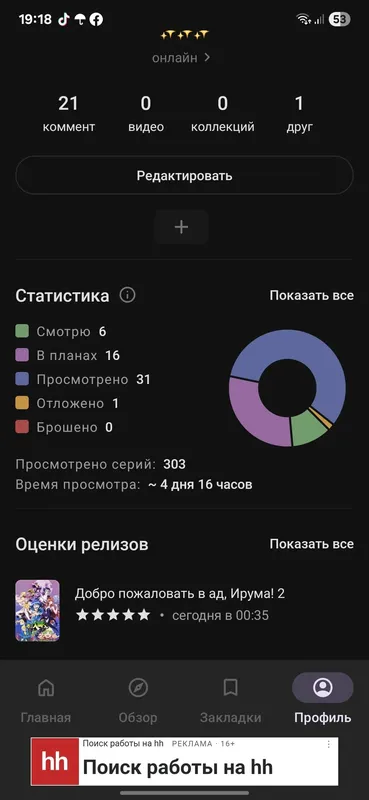Open the Закладки tab
This screenshot has height=800, width=369.
pyautogui.click(x=231, y=699)
